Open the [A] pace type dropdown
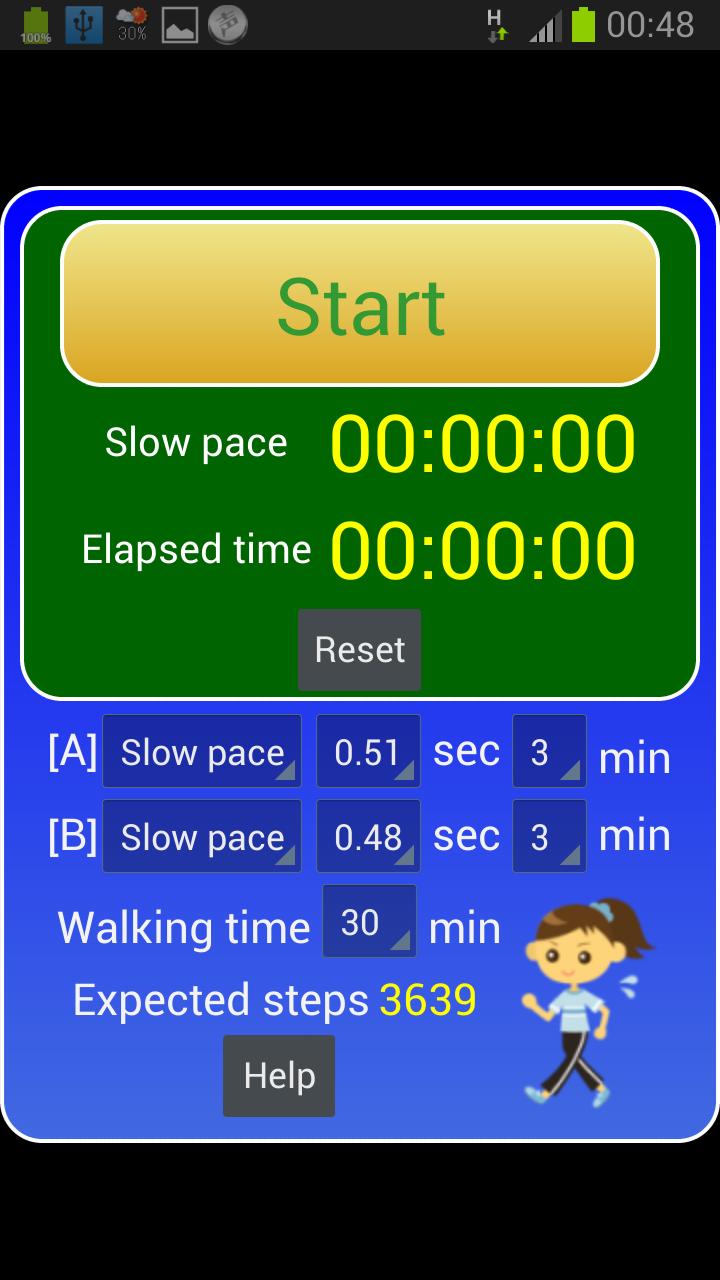The height and width of the screenshot is (1280, 720). click(201, 751)
